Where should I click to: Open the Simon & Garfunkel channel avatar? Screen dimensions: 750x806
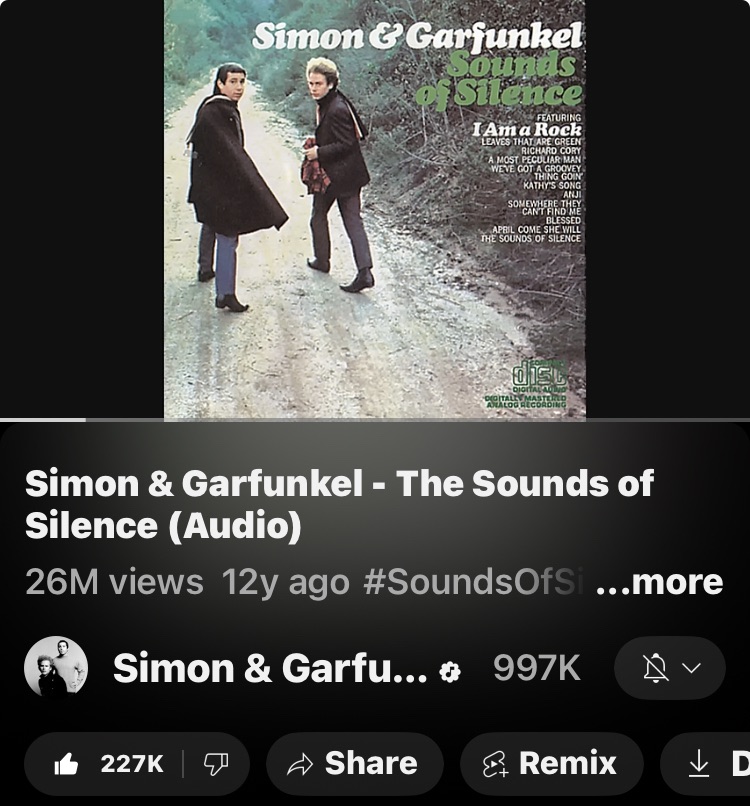coord(56,667)
